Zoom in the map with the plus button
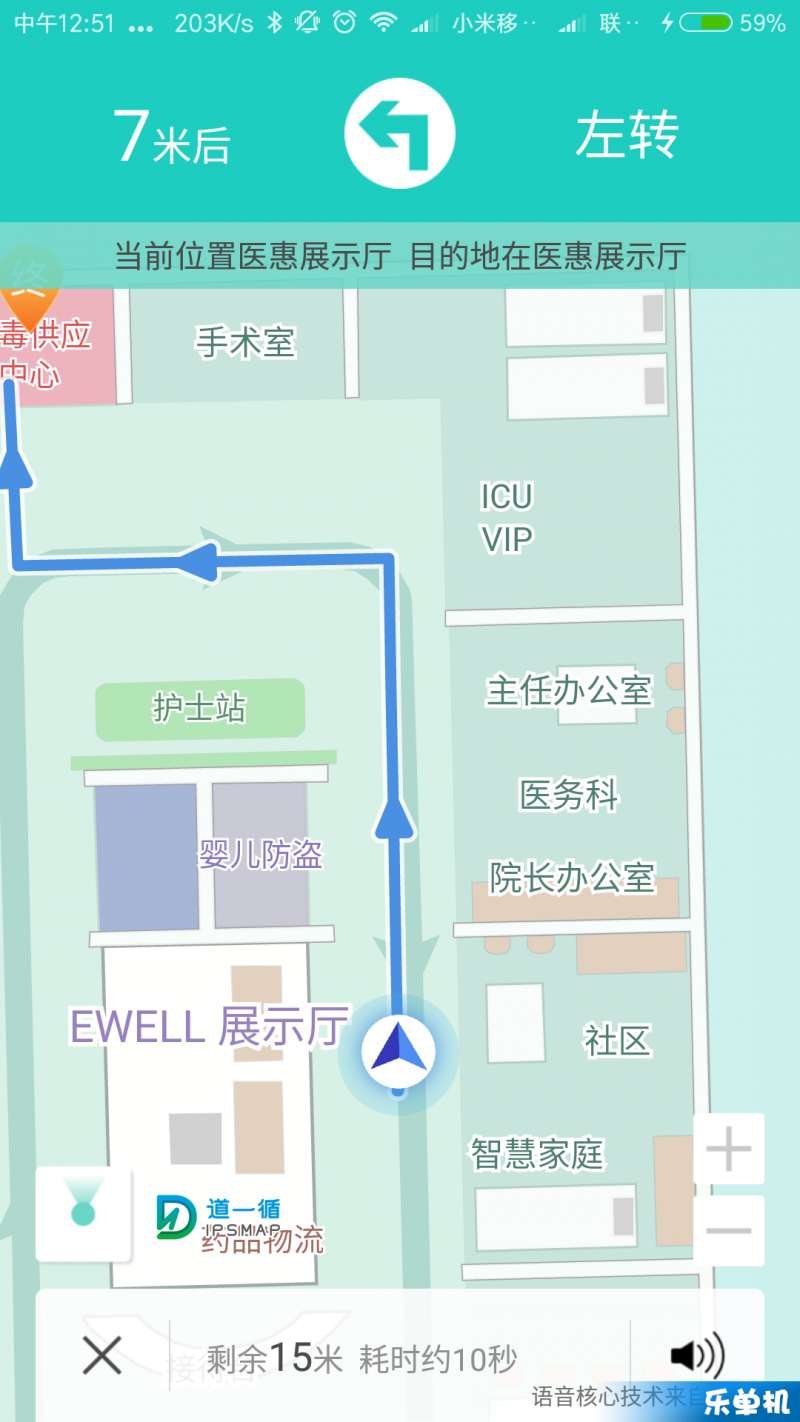 pyautogui.click(x=728, y=1150)
